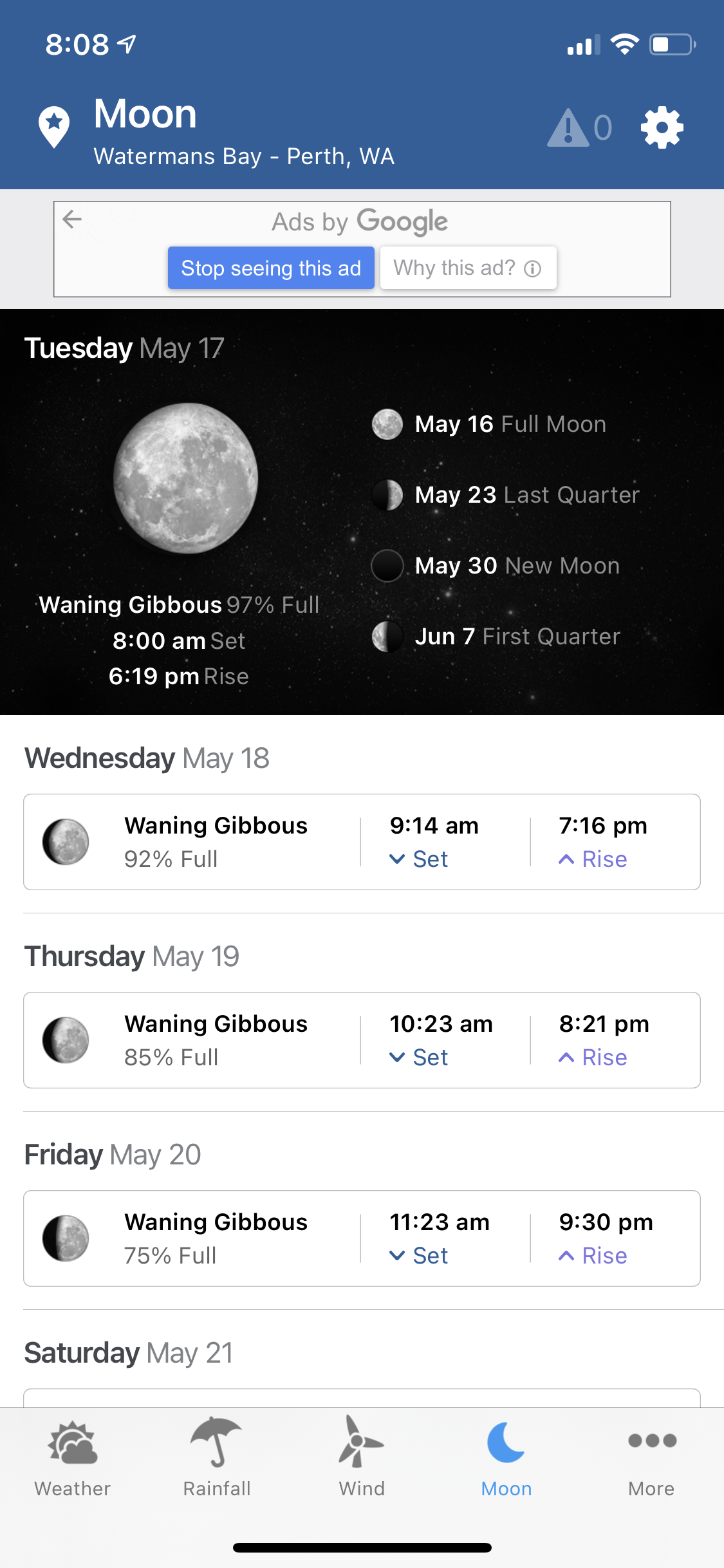Change location via the star pin icon
This screenshot has width=724, height=1568.
[54, 127]
